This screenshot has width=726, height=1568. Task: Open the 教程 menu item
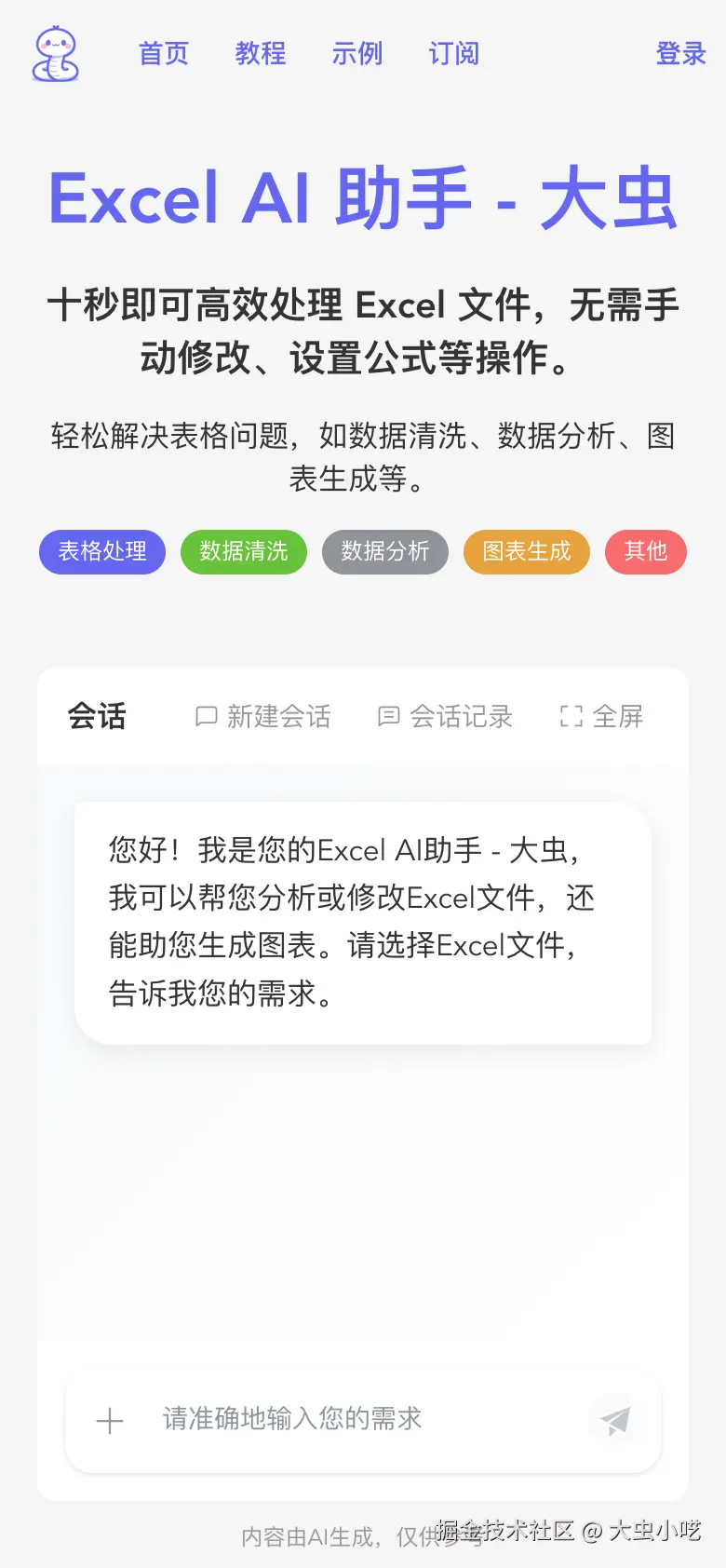pyautogui.click(x=261, y=53)
